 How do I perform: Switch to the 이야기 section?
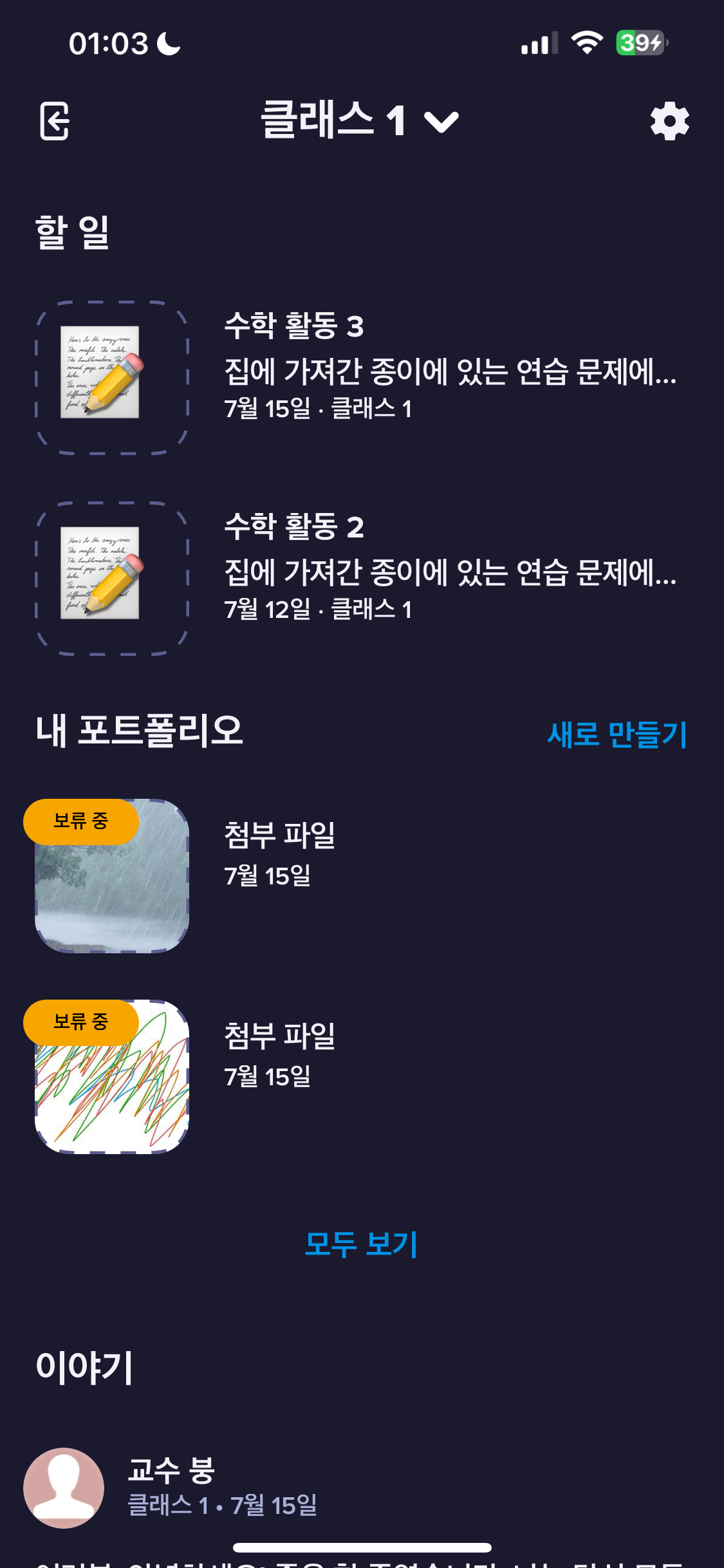pos(86,1365)
